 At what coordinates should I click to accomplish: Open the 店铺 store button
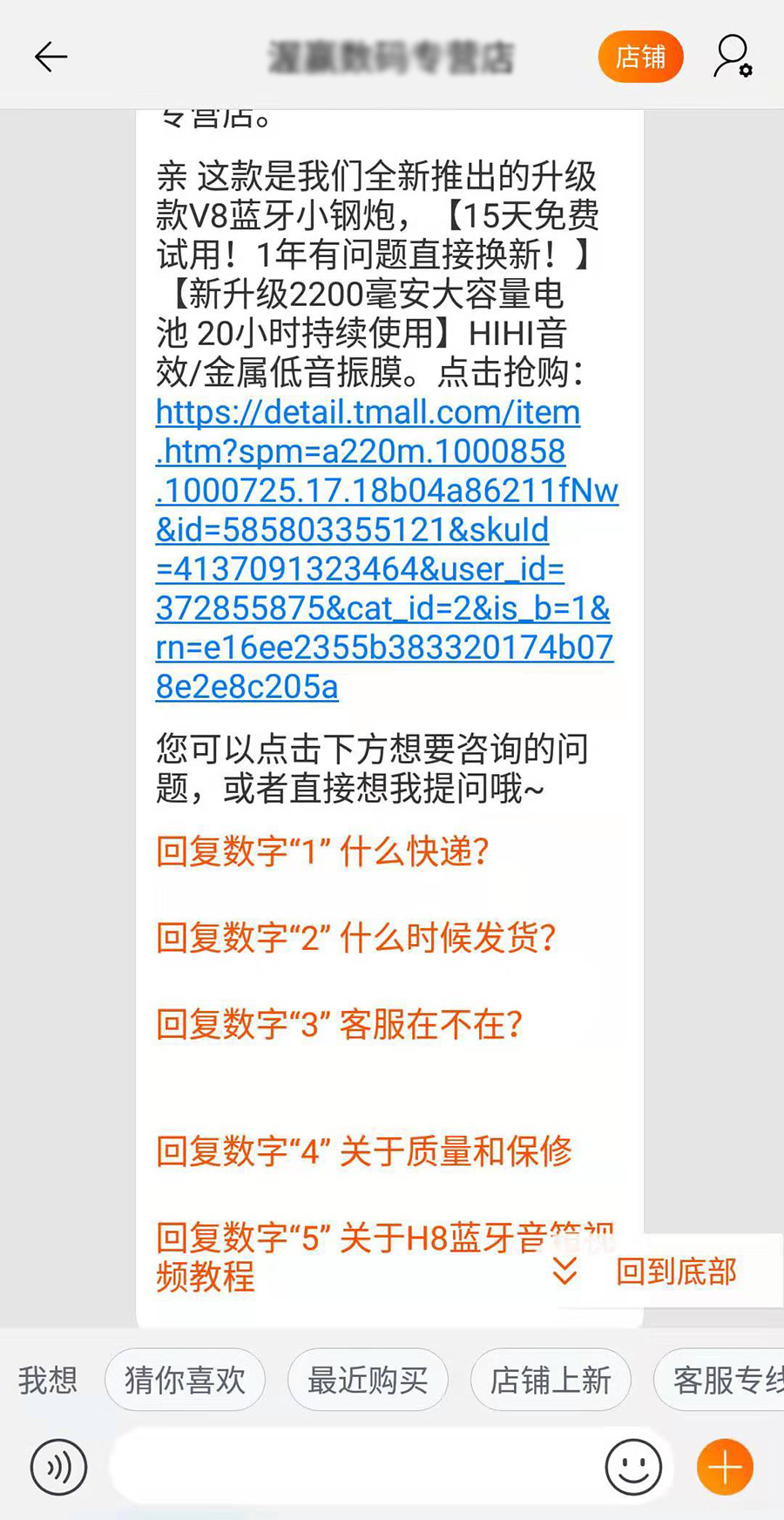pyautogui.click(x=640, y=56)
